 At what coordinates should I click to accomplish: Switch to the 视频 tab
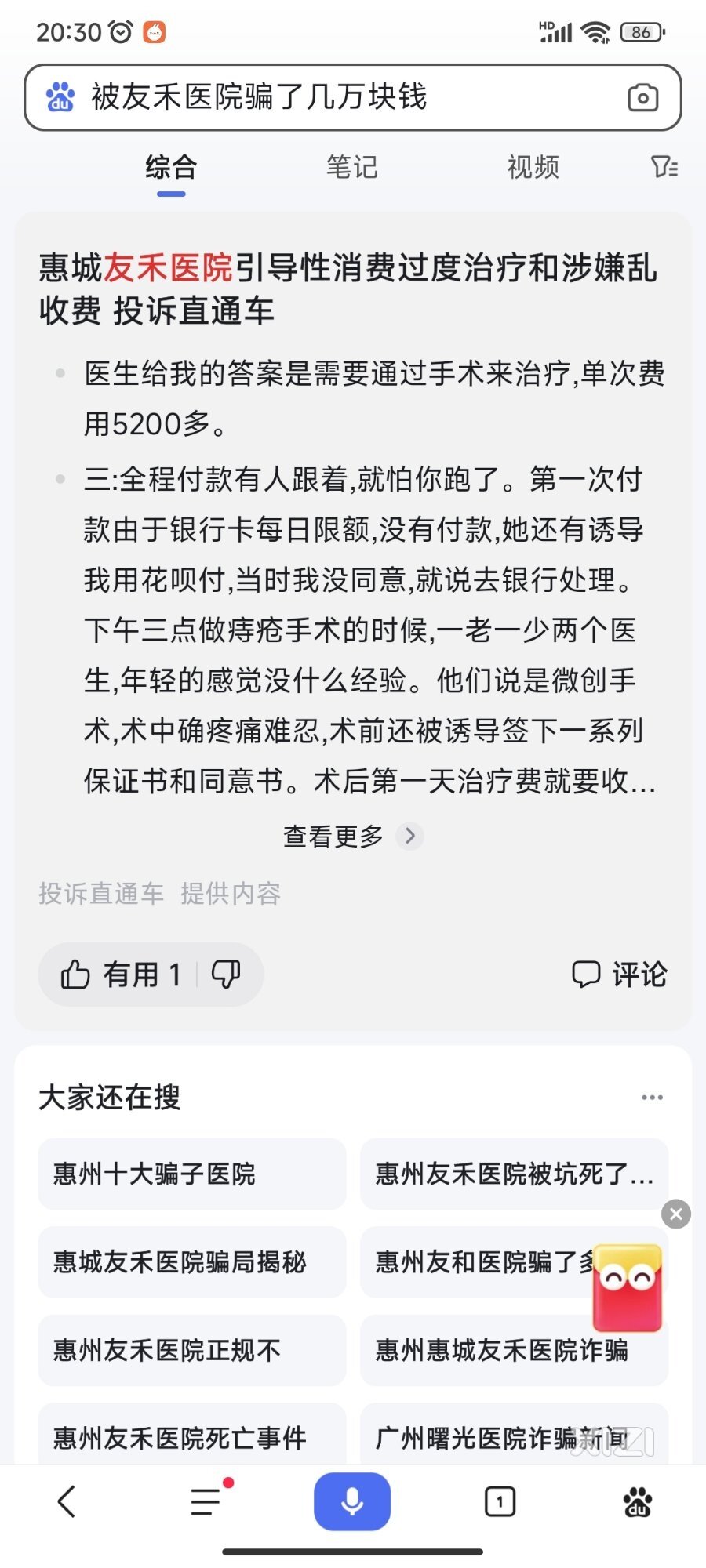[x=533, y=167]
